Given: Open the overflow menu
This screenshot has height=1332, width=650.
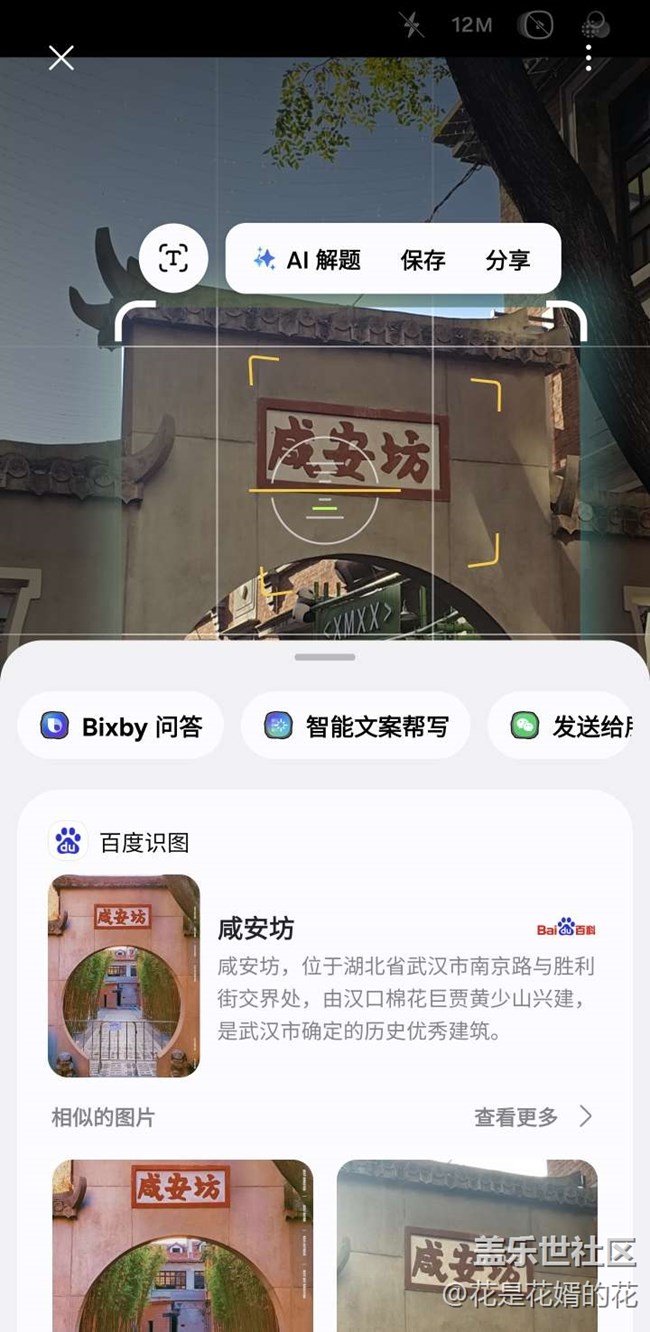Looking at the screenshot, I should pos(588,58).
